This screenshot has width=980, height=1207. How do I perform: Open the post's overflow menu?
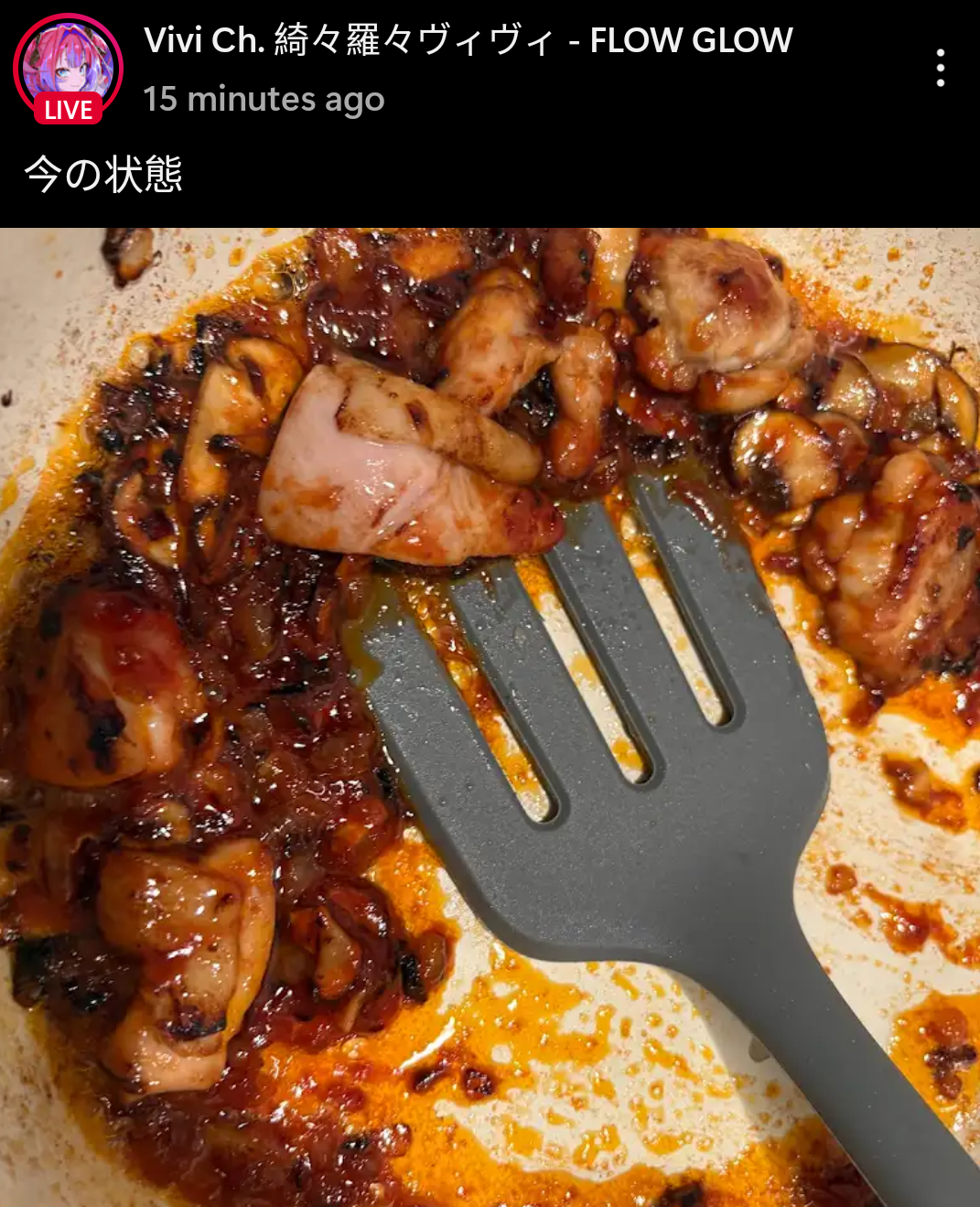[940, 69]
